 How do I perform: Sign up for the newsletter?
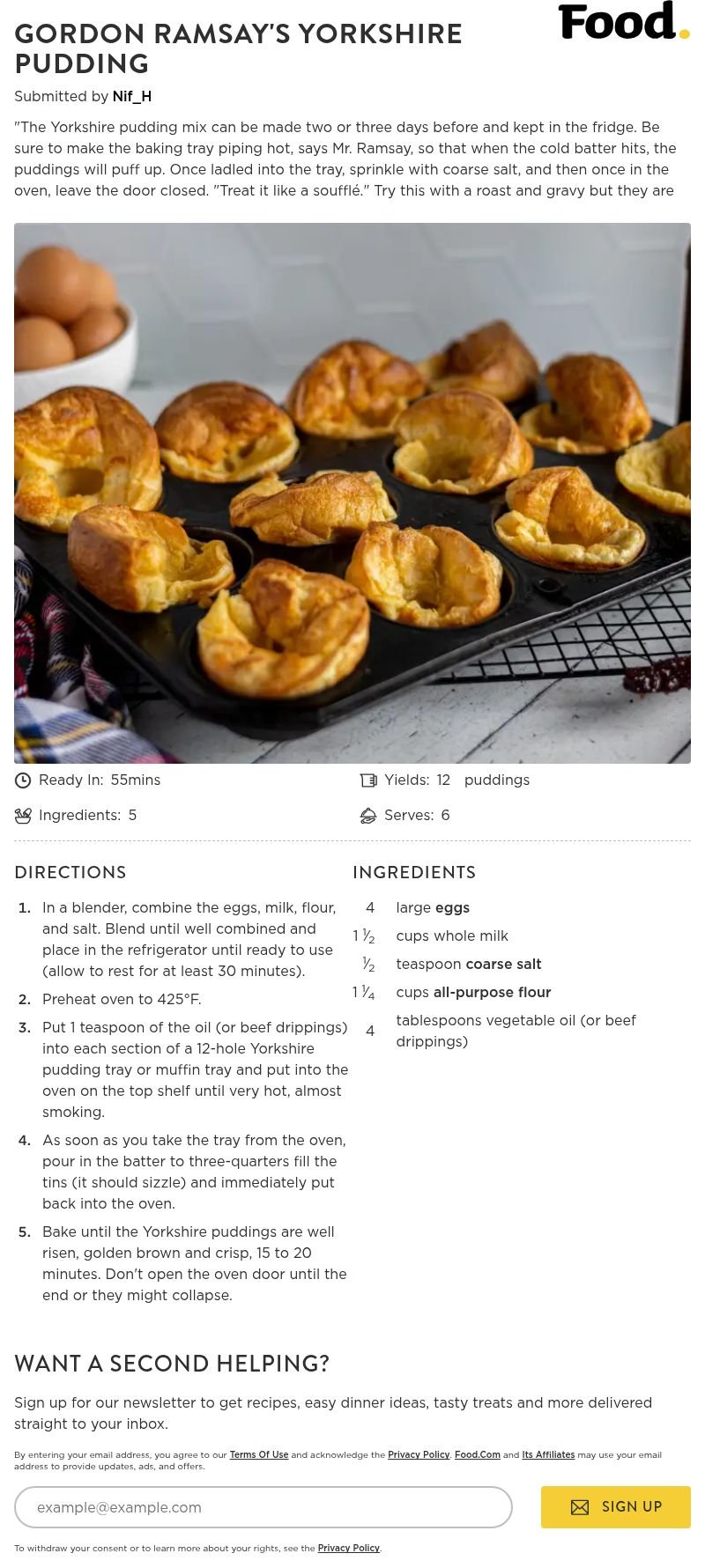tap(616, 1507)
